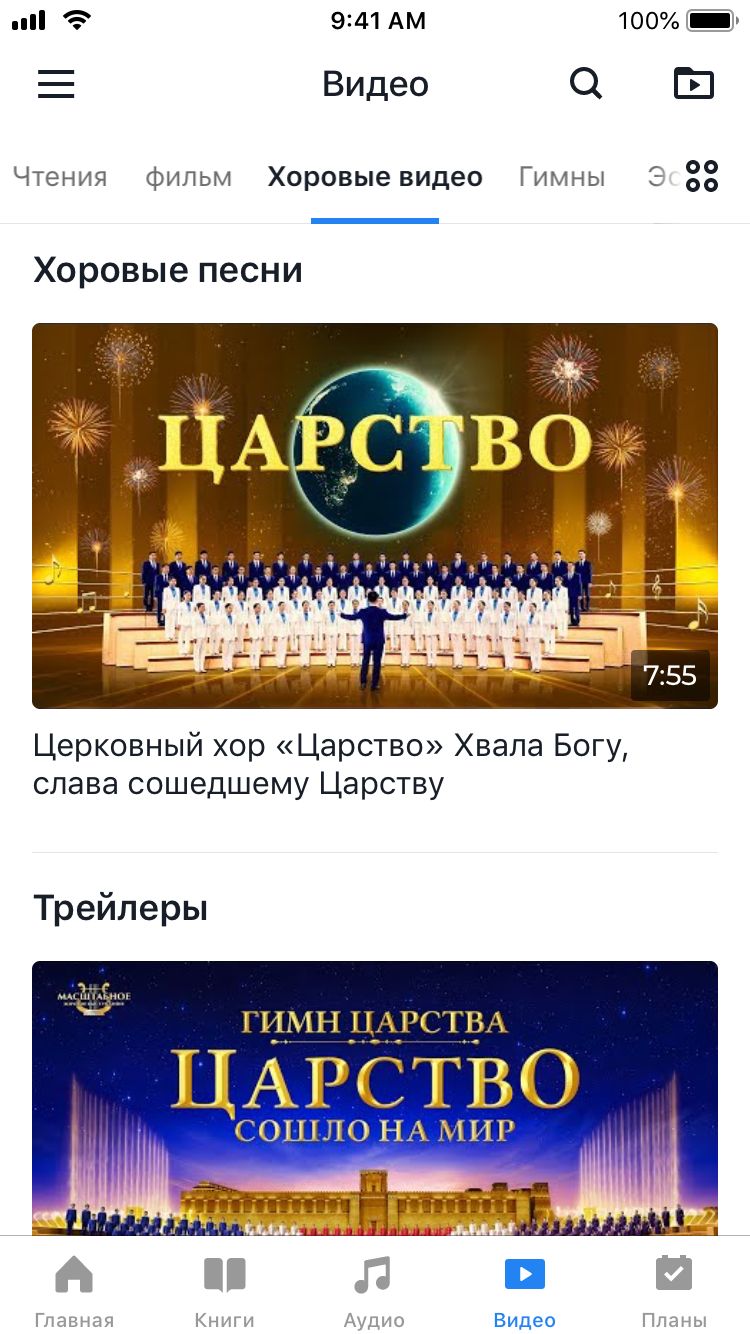Switch to the фильм tab
This screenshot has height=1334, width=750.
click(189, 178)
